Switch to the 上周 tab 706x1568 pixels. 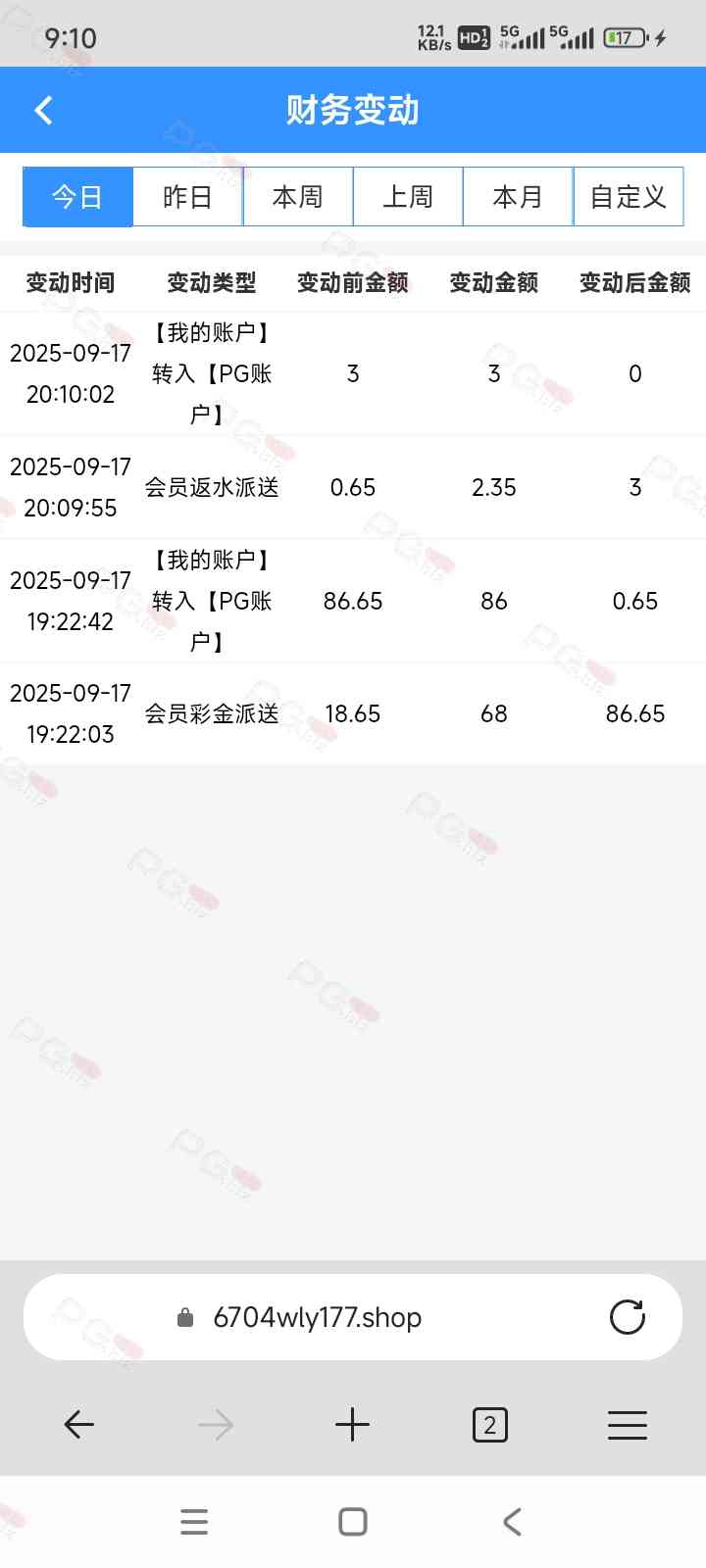tap(408, 197)
